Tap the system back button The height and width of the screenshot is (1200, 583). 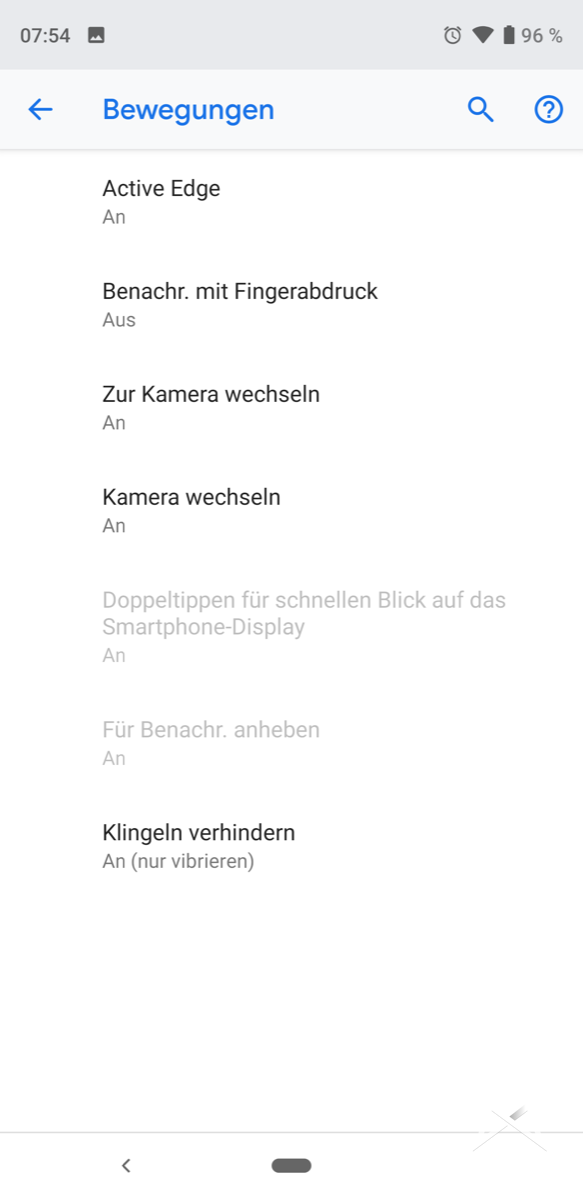[126, 1165]
